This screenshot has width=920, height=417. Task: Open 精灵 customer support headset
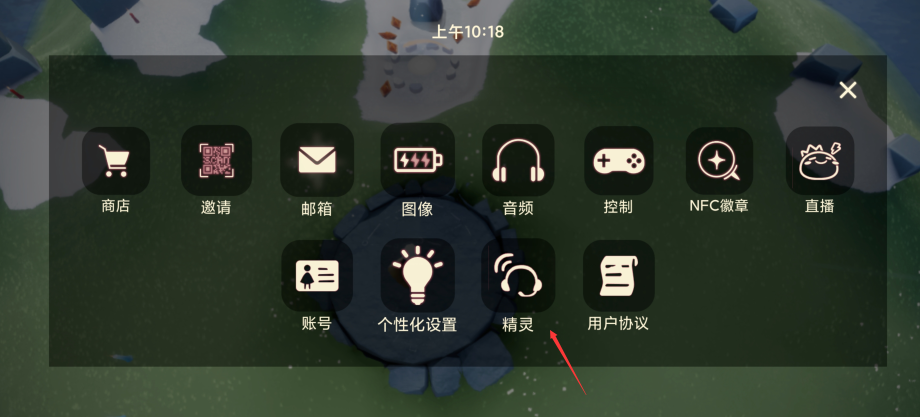coord(518,276)
